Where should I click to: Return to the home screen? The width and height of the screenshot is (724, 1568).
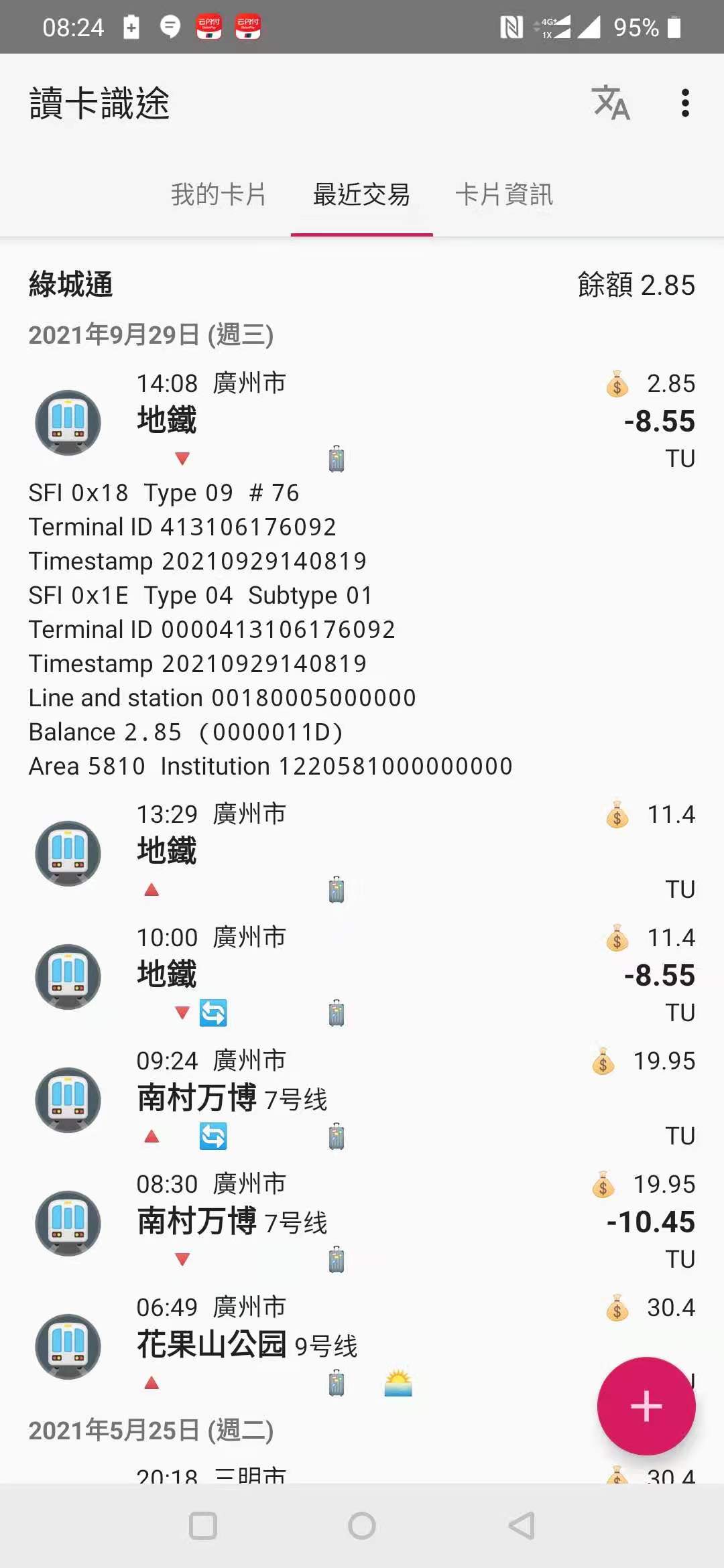(362, 1526)
